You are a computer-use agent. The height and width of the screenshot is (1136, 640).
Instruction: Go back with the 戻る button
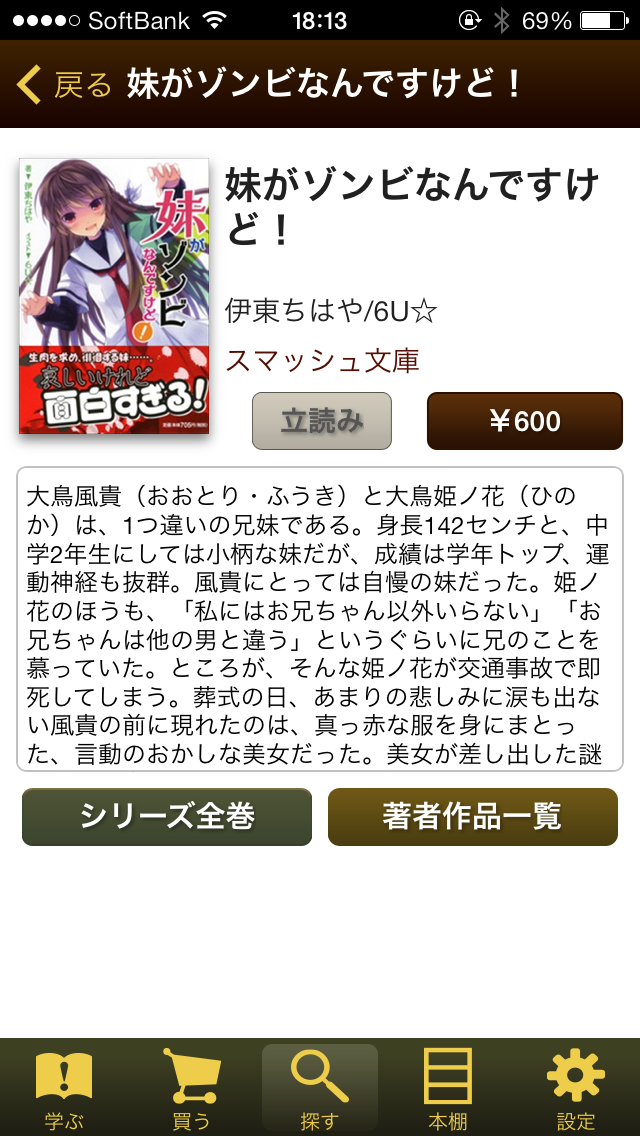point(65,85)
